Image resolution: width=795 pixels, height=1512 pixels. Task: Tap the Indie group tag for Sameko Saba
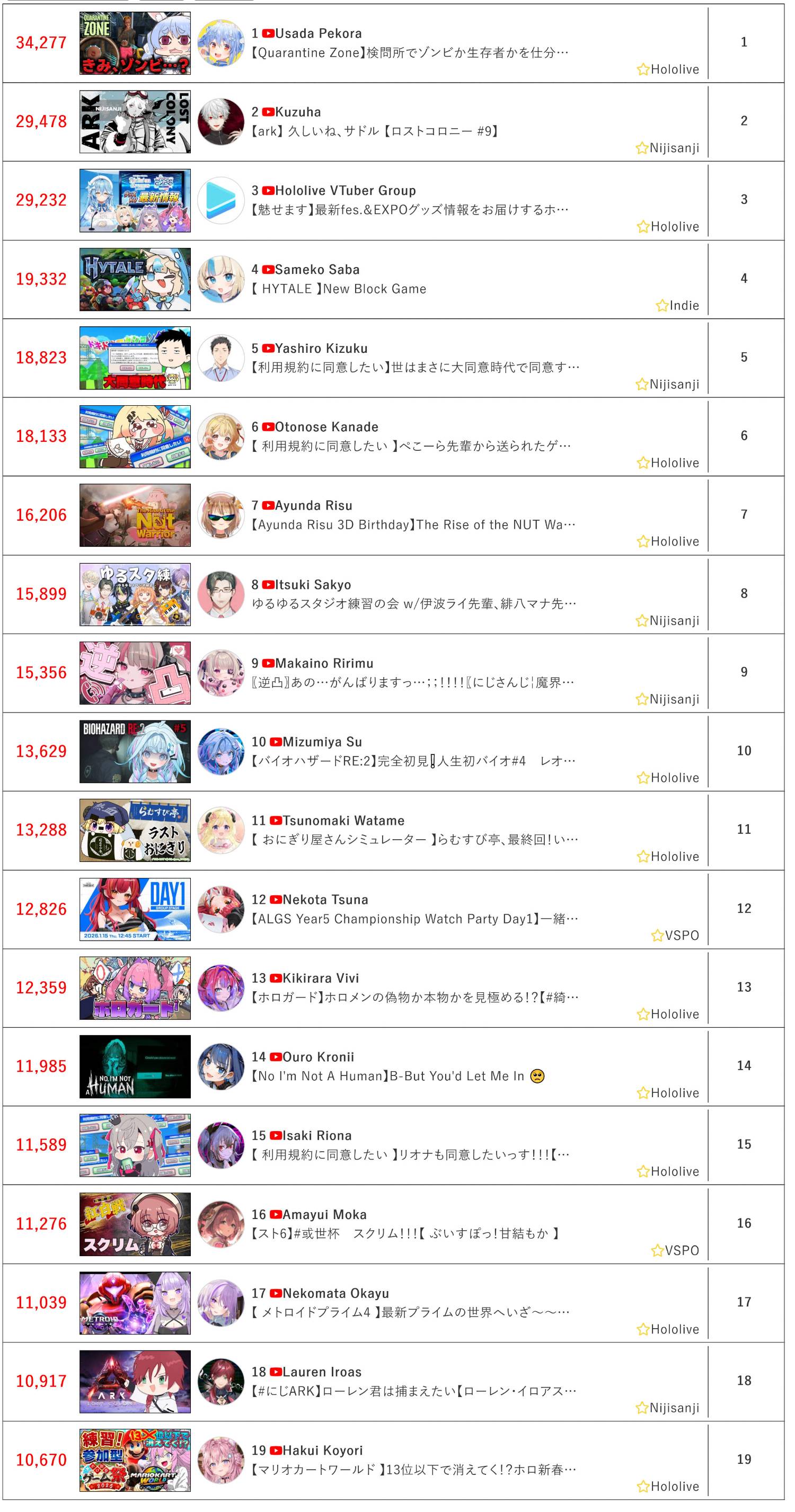(684, 305)
